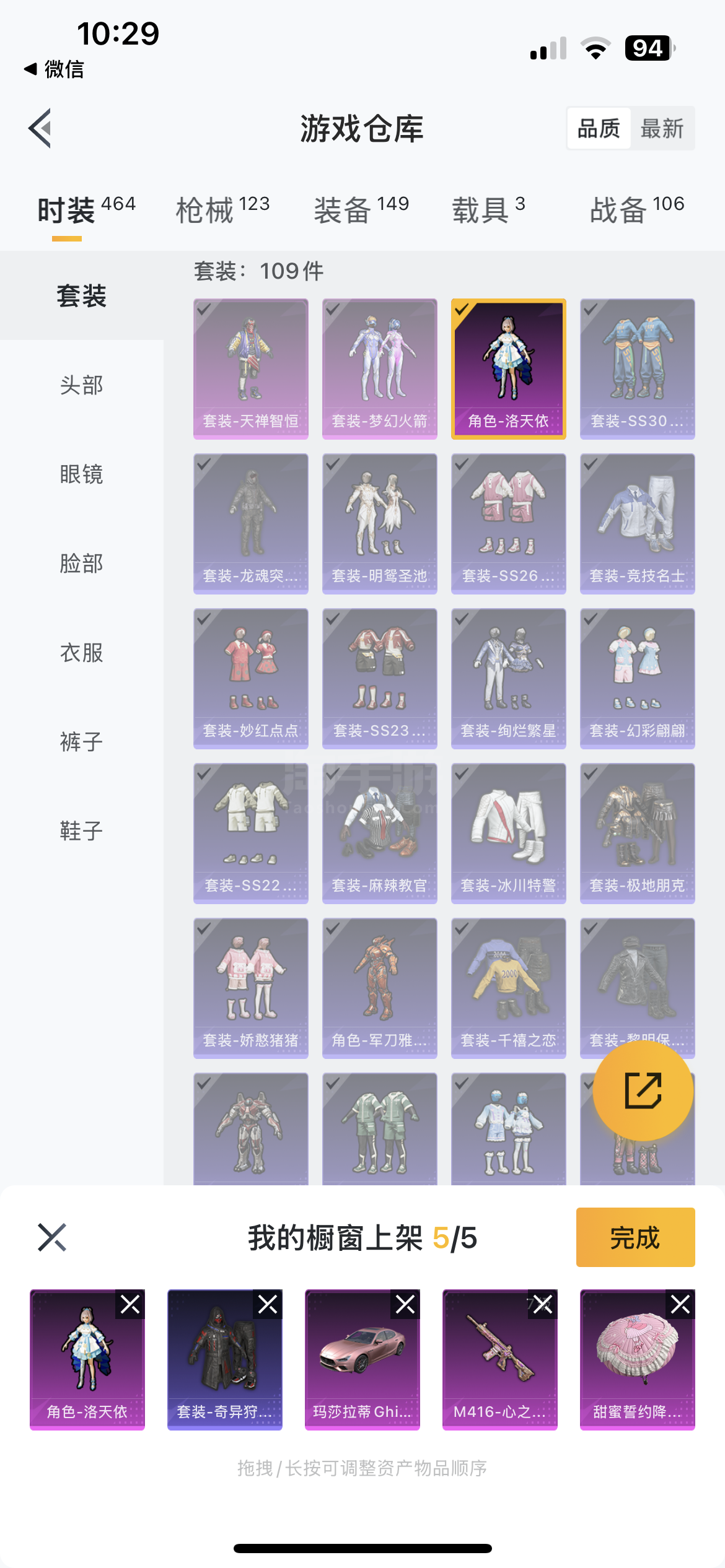Select the 头部 category in sidebar
This screenshot has height=1568, width=725.
(x=82, y=385)
